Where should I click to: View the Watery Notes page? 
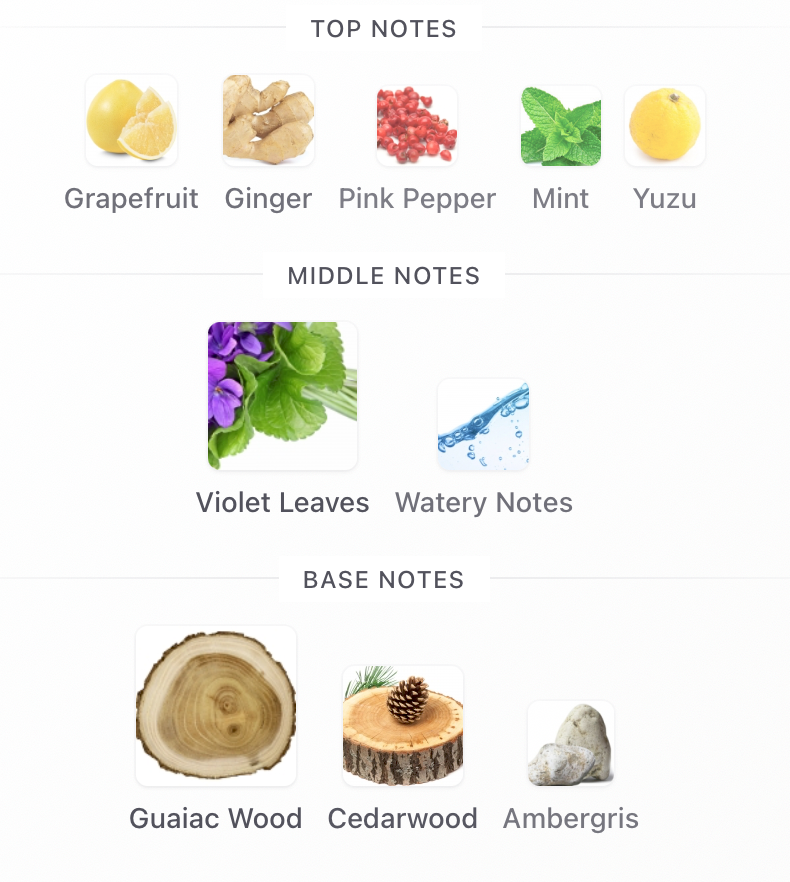click(x=484, y=425)
